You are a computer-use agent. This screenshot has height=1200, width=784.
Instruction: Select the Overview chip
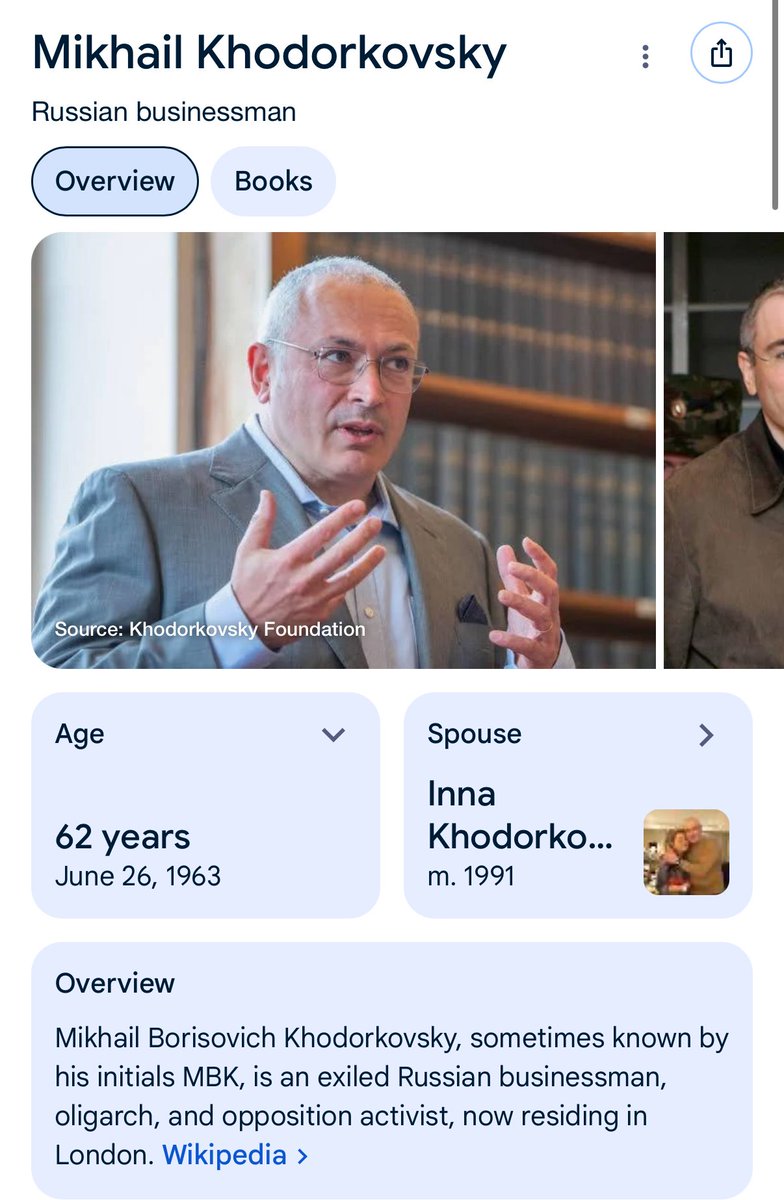pyautogui.click(x=115, y=181)
